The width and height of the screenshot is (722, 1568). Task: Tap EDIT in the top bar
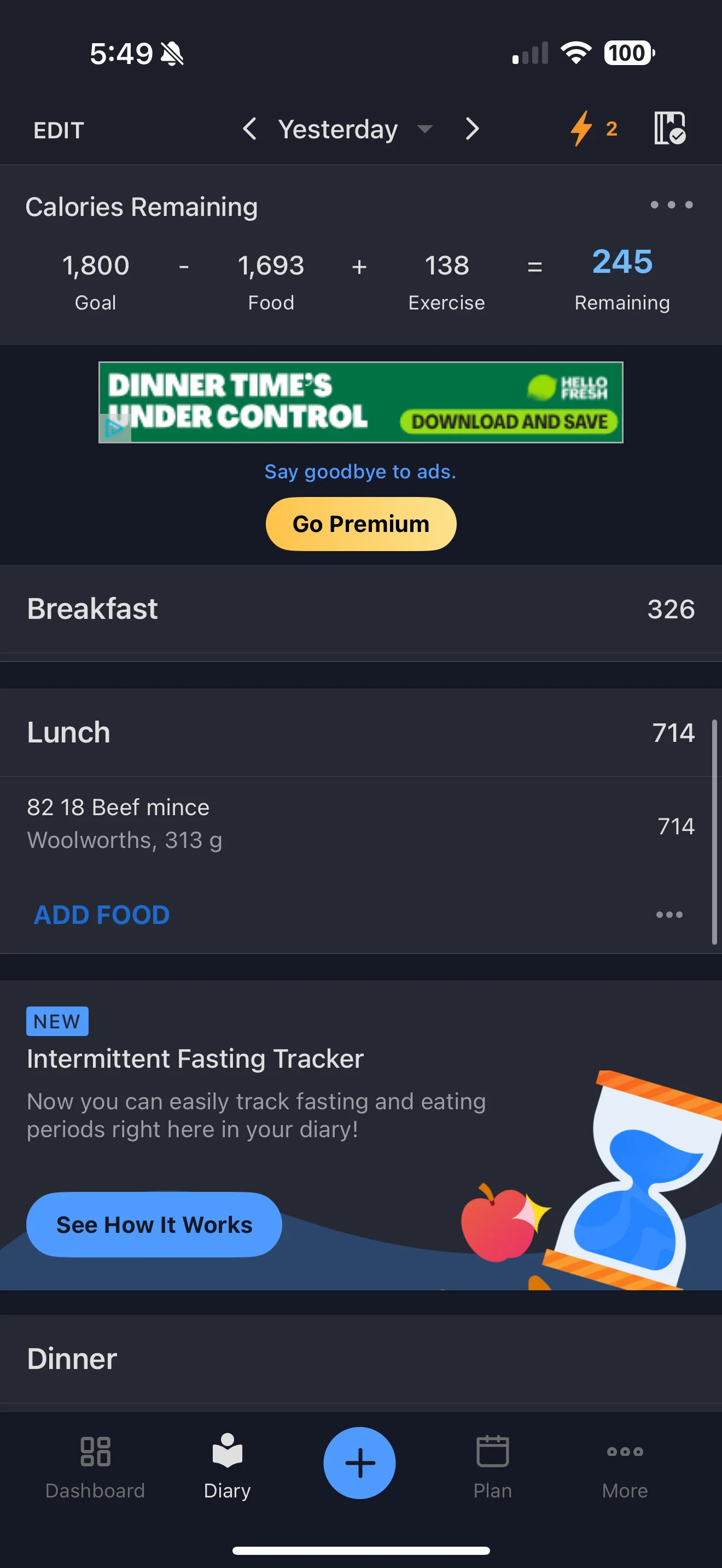pyautogui.click(x=59, y=130)
